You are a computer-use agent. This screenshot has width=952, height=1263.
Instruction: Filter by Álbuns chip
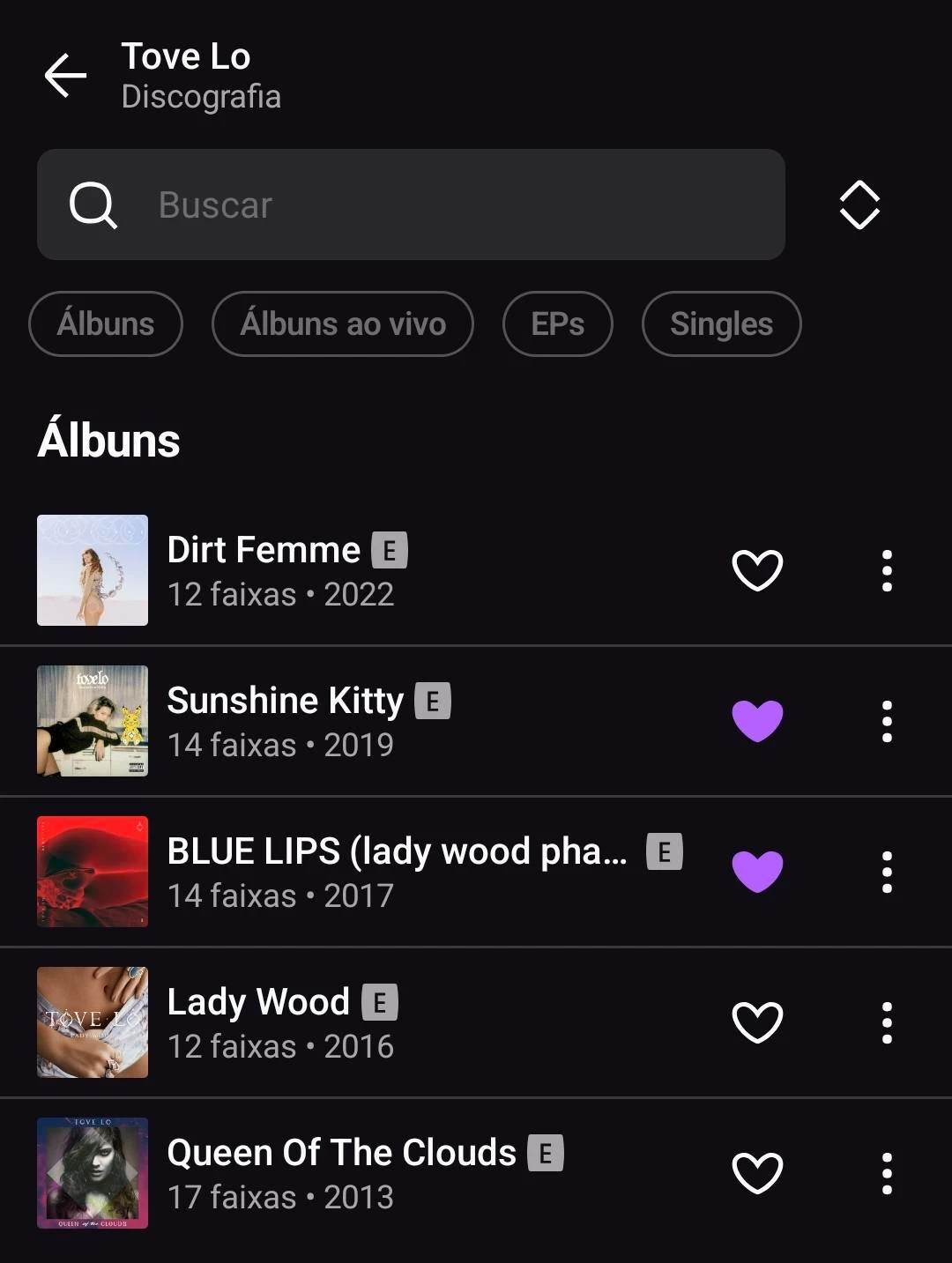pyautogui.click(x=106, y=323)
